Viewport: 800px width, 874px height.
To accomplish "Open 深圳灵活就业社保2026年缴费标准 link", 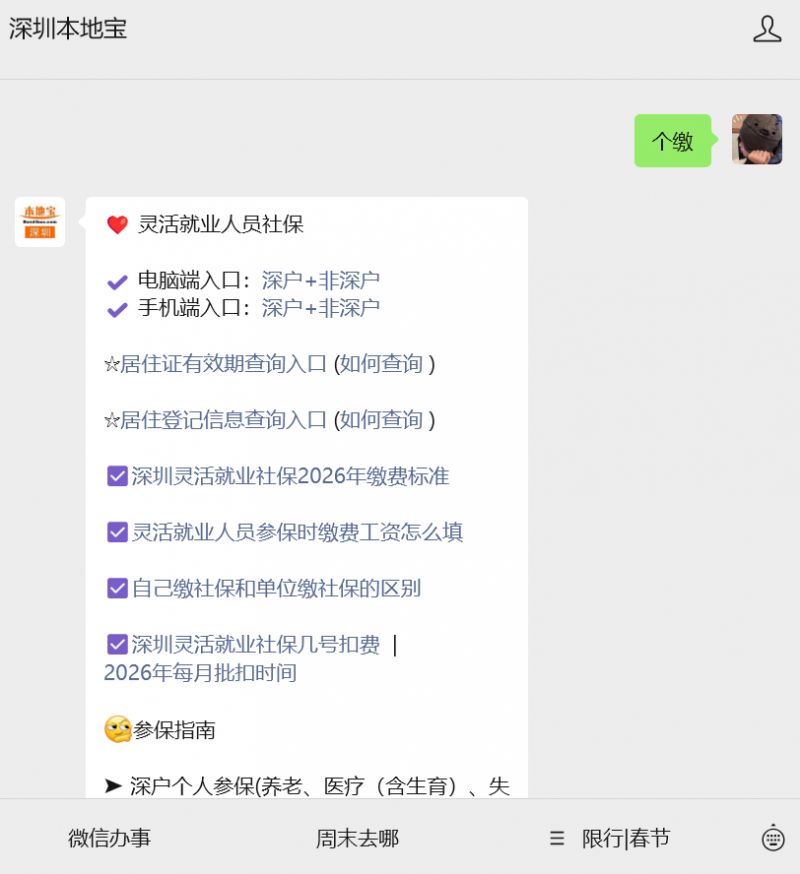I will point(290,477).
